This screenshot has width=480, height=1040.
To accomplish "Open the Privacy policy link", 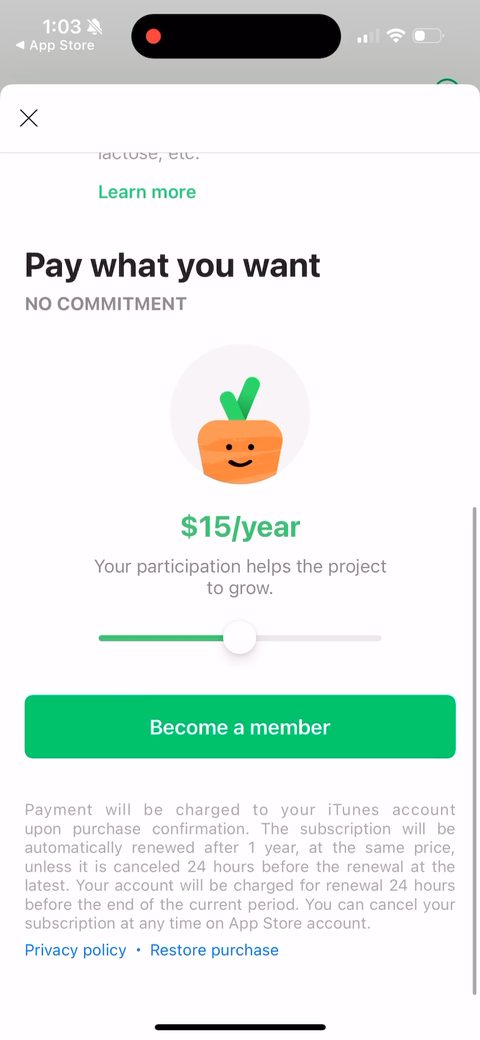I will [76, 950].
